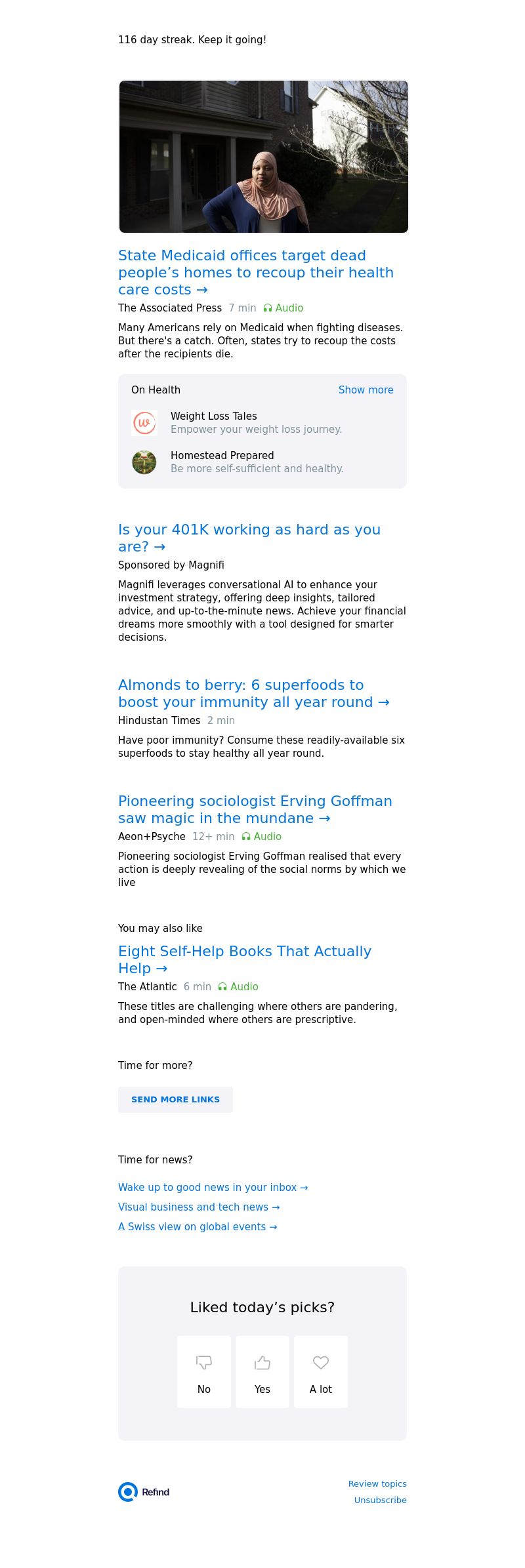Open Review topics link
This screenshot has width=525, height=1568.
[377, 1484]
